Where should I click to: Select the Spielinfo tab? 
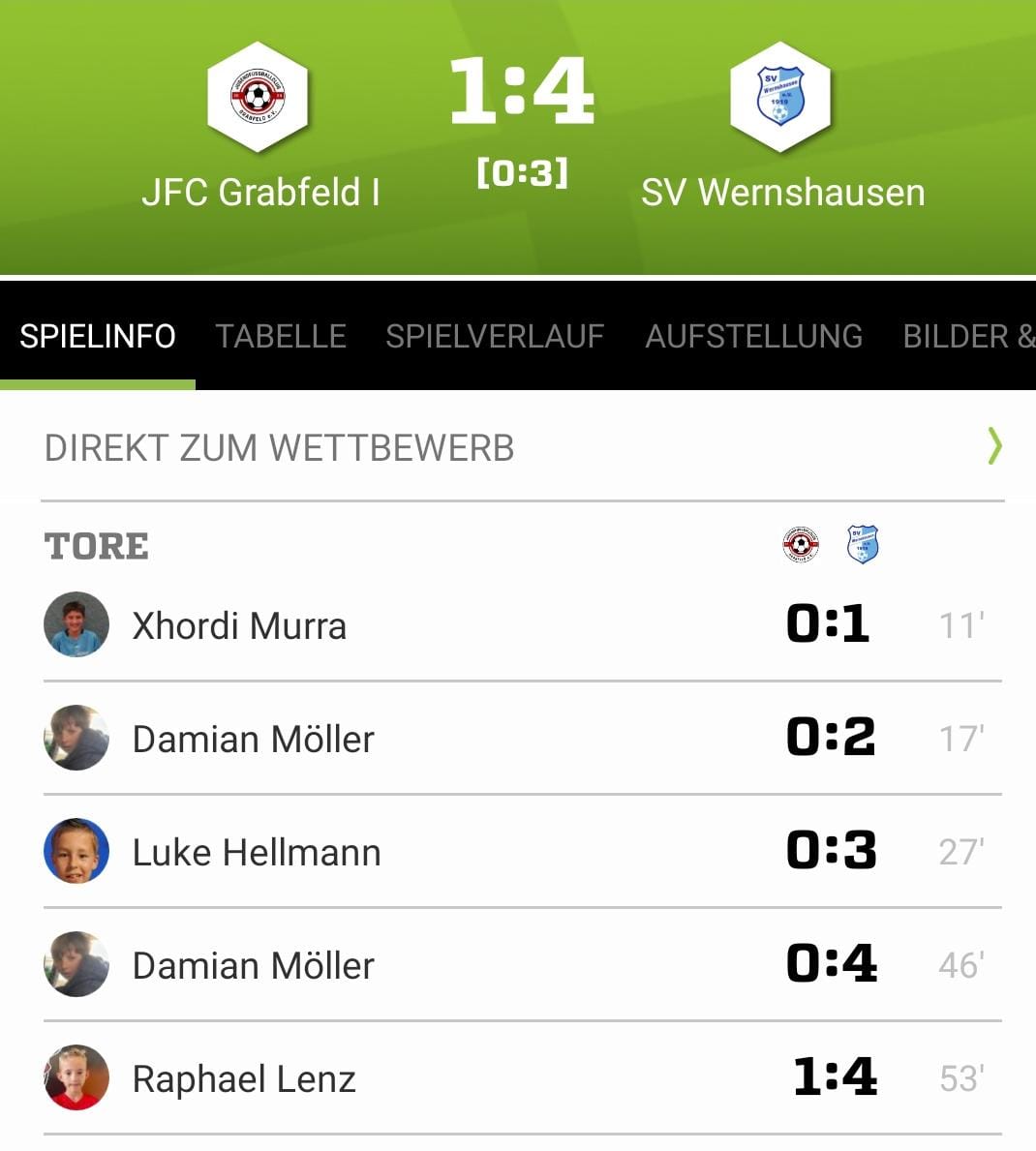(98, 336)
